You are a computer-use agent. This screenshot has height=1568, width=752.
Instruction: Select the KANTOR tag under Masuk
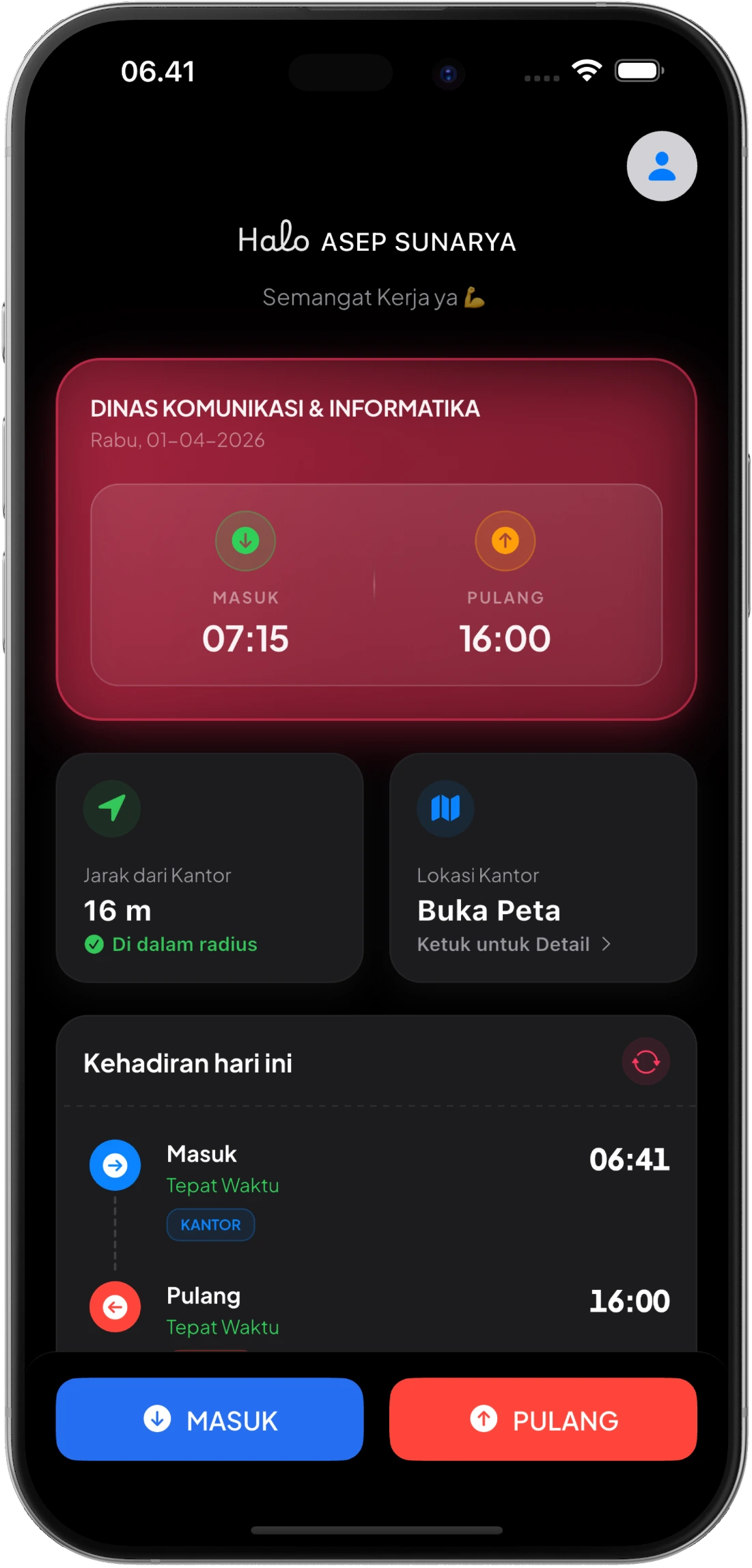(x=210, y=1224)
